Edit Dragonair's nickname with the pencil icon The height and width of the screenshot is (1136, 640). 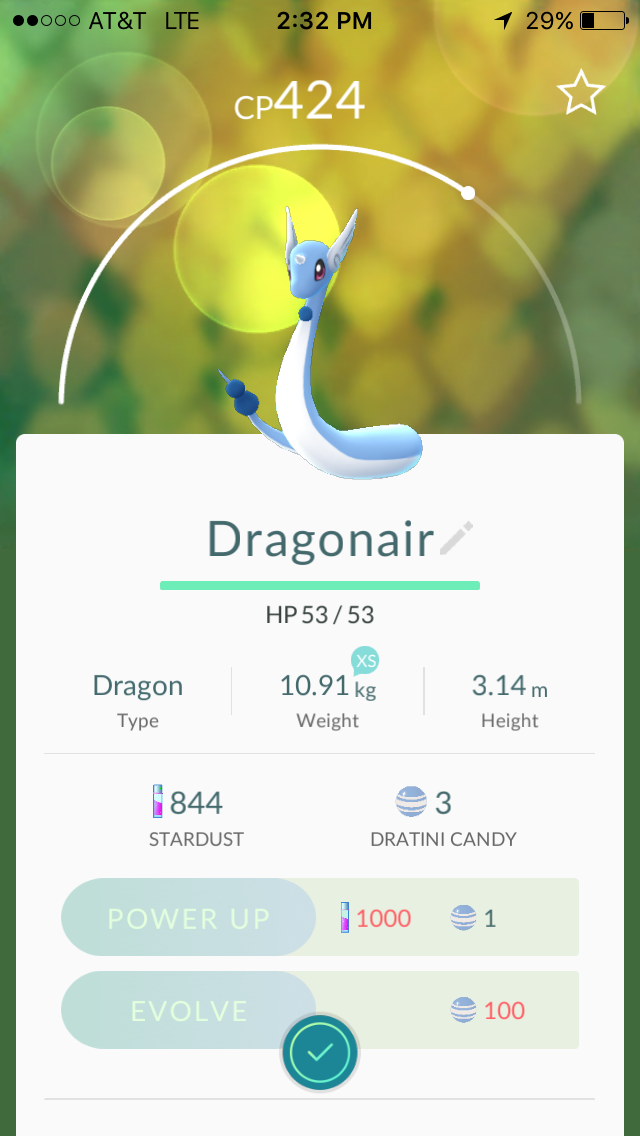(457, 538)
